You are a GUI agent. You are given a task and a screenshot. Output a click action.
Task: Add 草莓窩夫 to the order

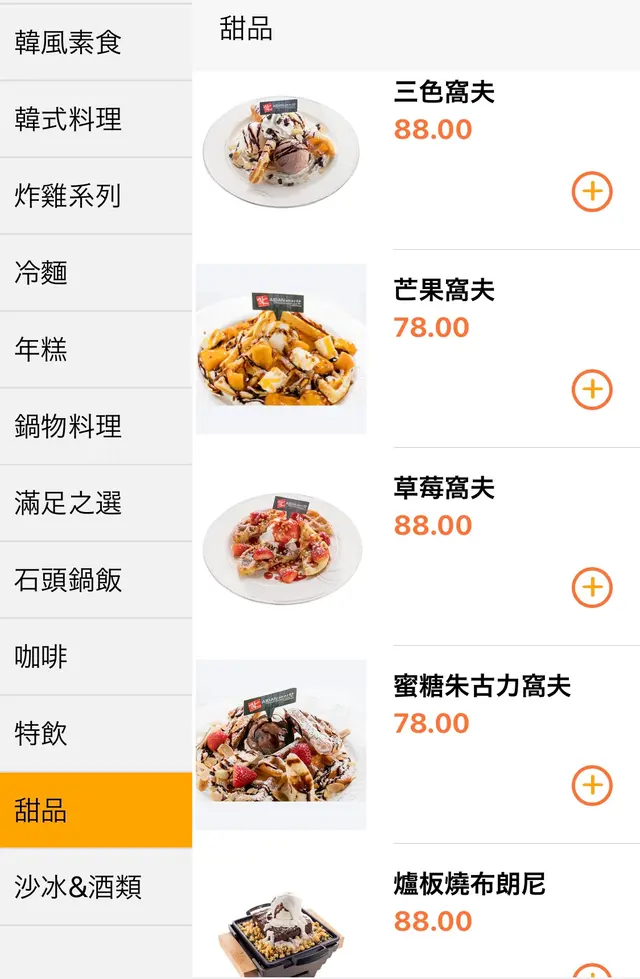(592, 587)
